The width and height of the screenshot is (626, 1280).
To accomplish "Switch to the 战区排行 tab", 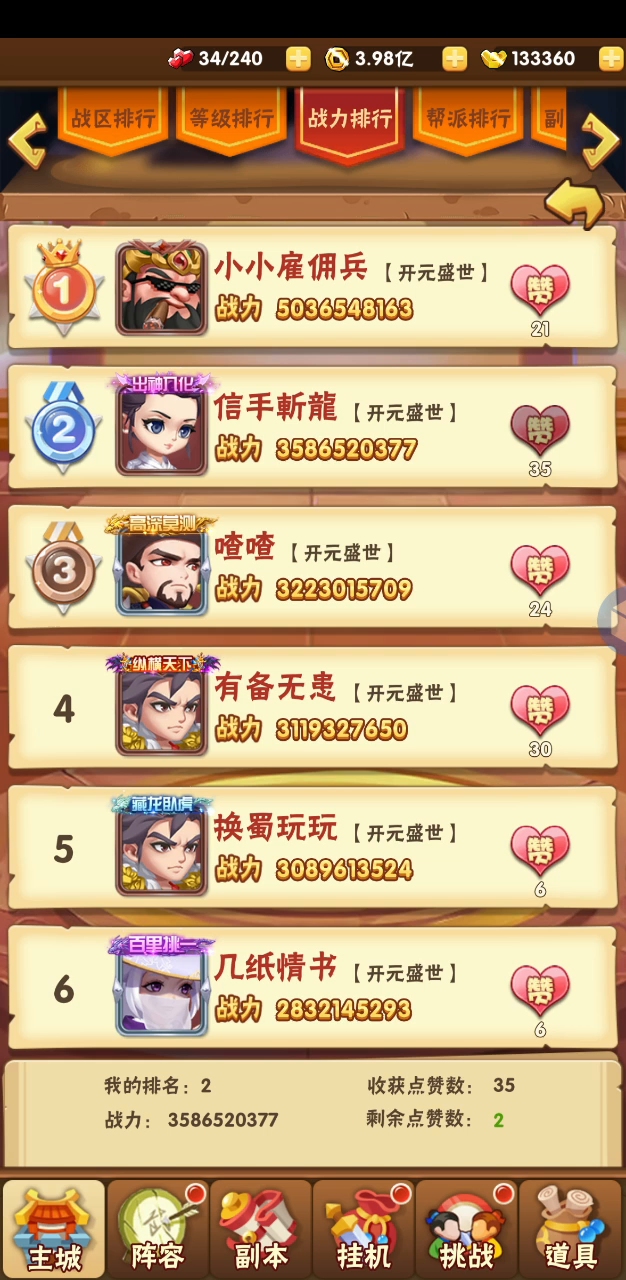I will tap(113, 120).
